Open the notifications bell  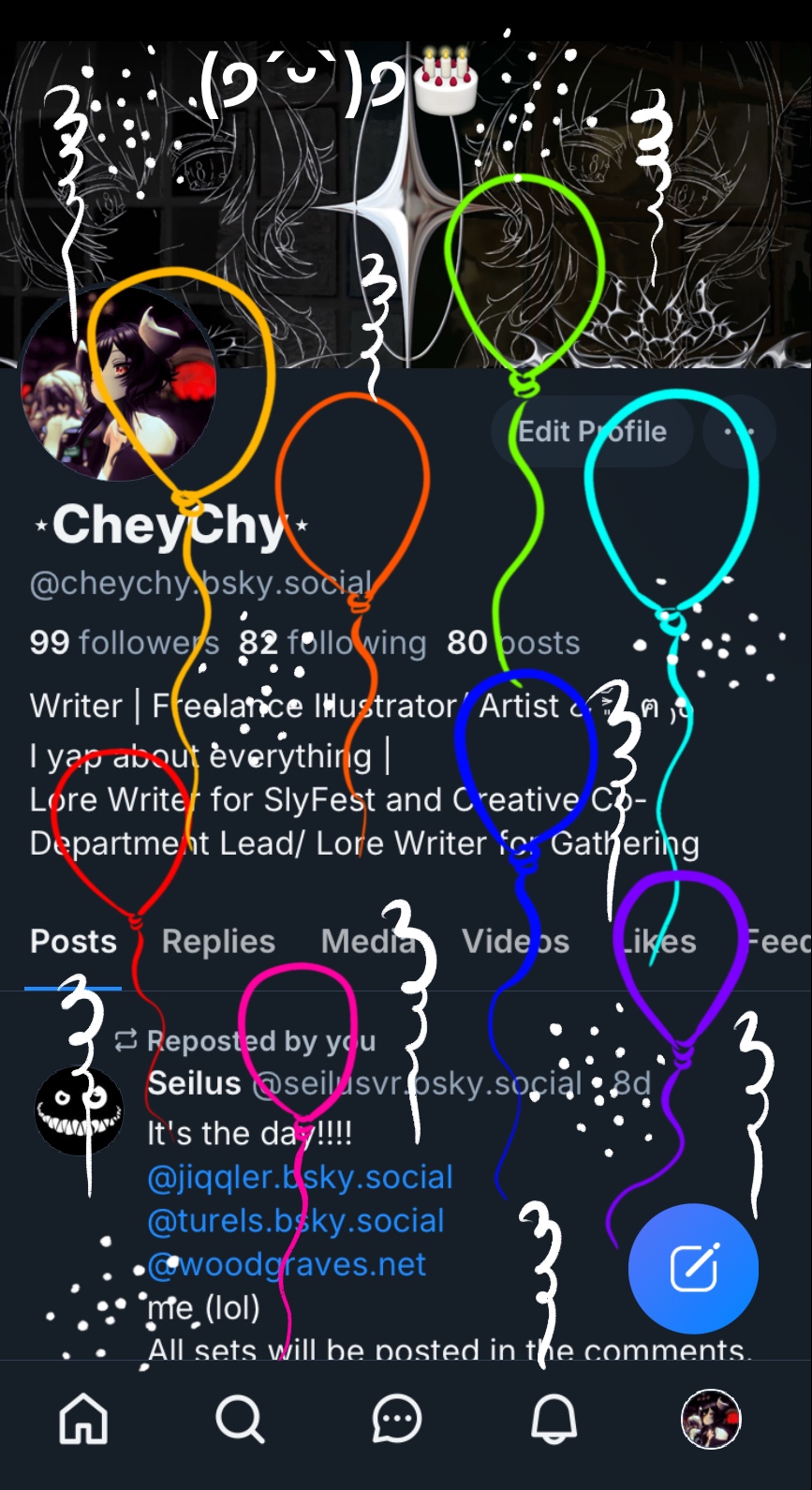click(554, 1419)
